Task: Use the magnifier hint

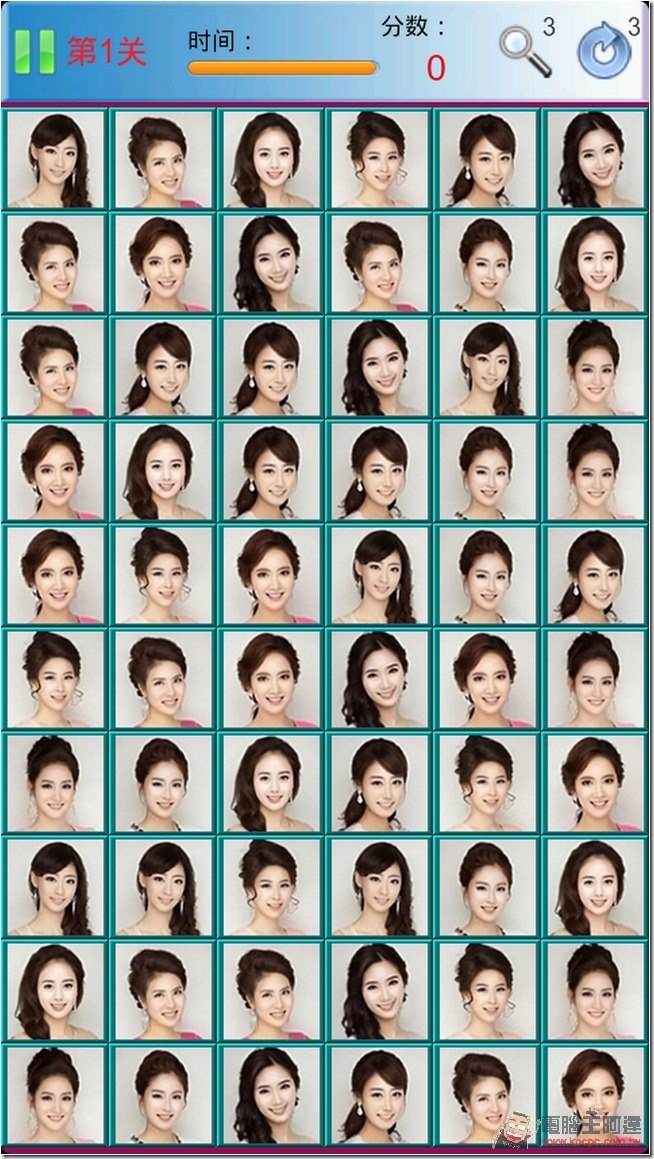Action: tap(524, 51)
